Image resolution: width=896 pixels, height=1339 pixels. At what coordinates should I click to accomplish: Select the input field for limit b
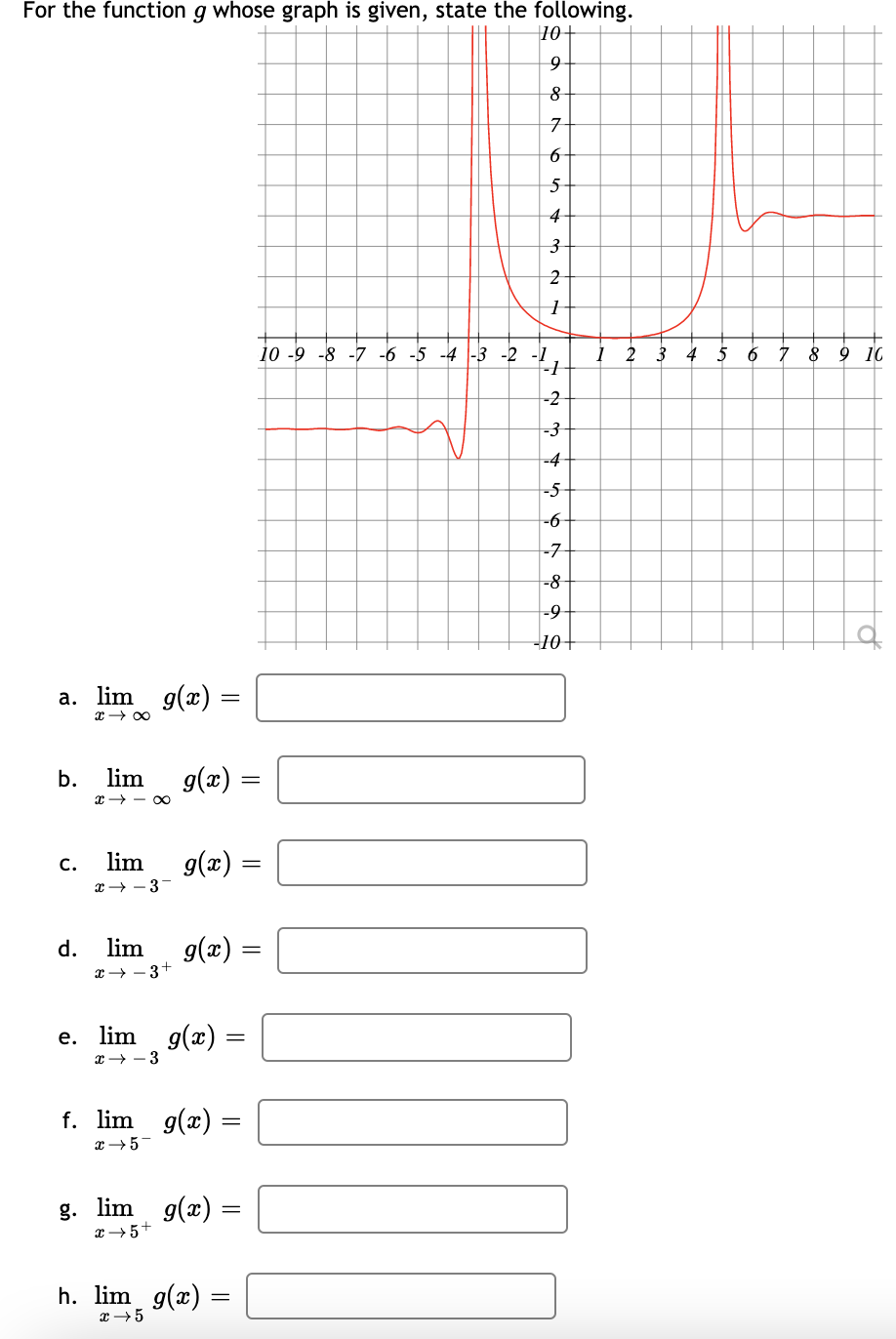tap(430, 780)
